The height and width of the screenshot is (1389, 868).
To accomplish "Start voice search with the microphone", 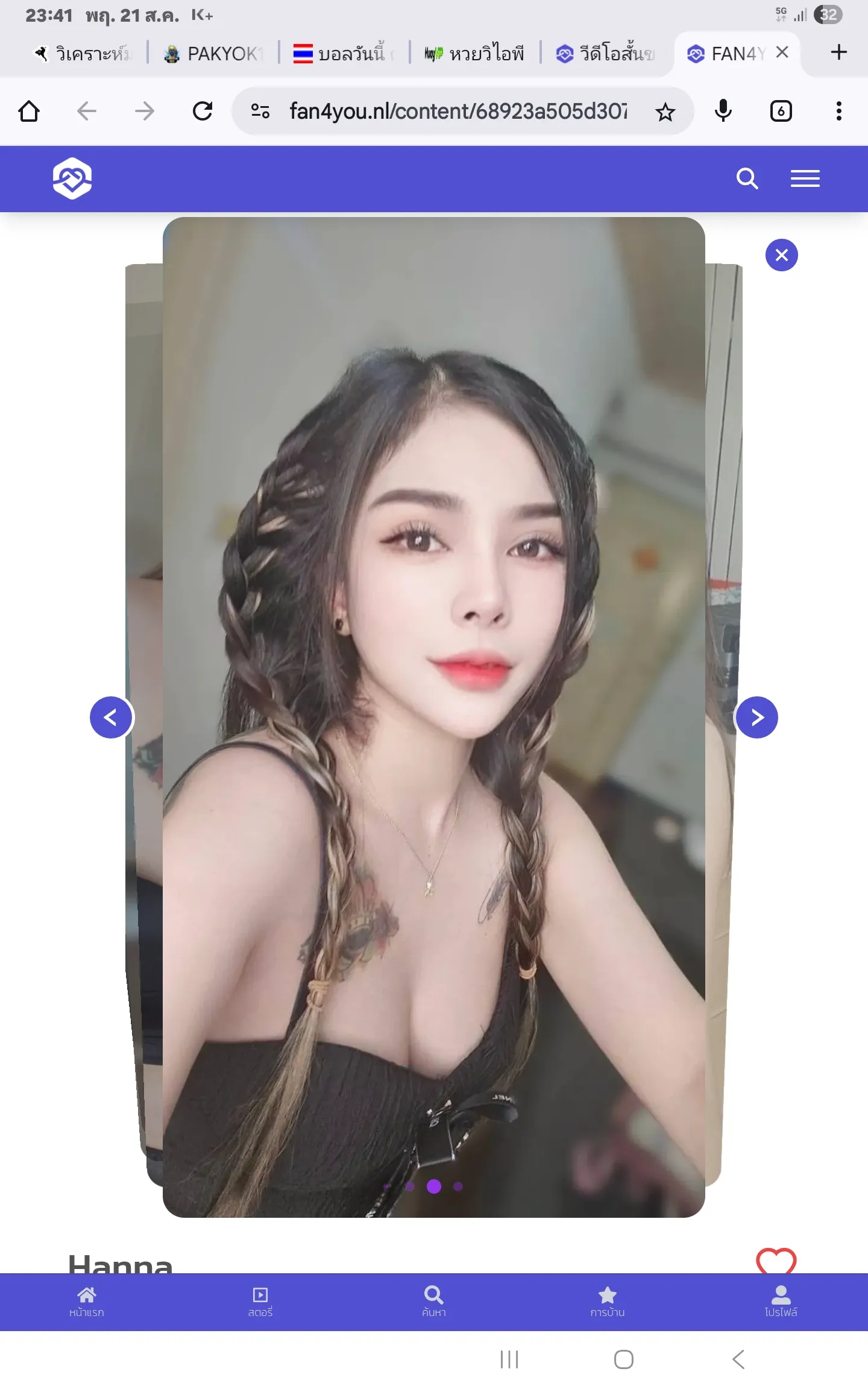I will point(723,111).
